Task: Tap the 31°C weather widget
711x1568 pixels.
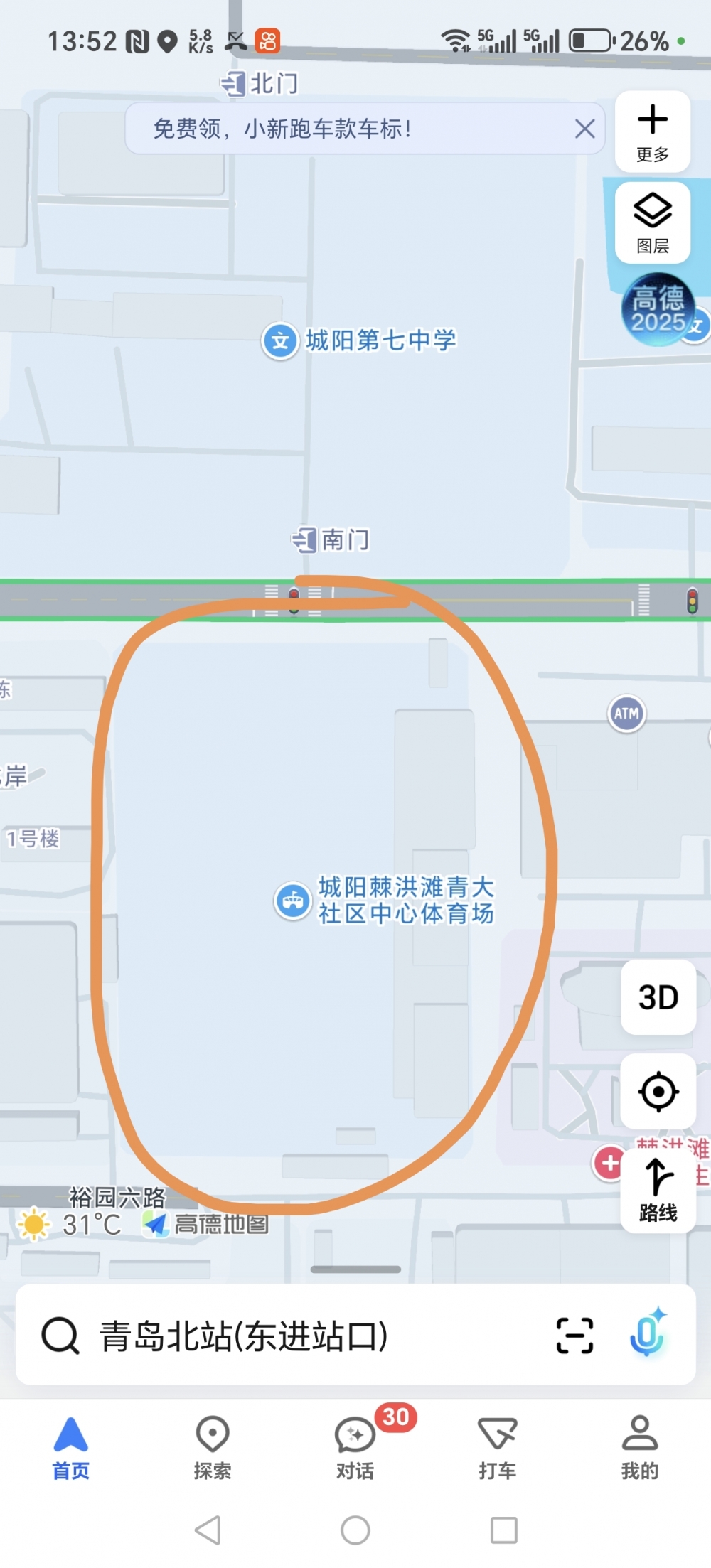Action: [x=71, y=1224]
